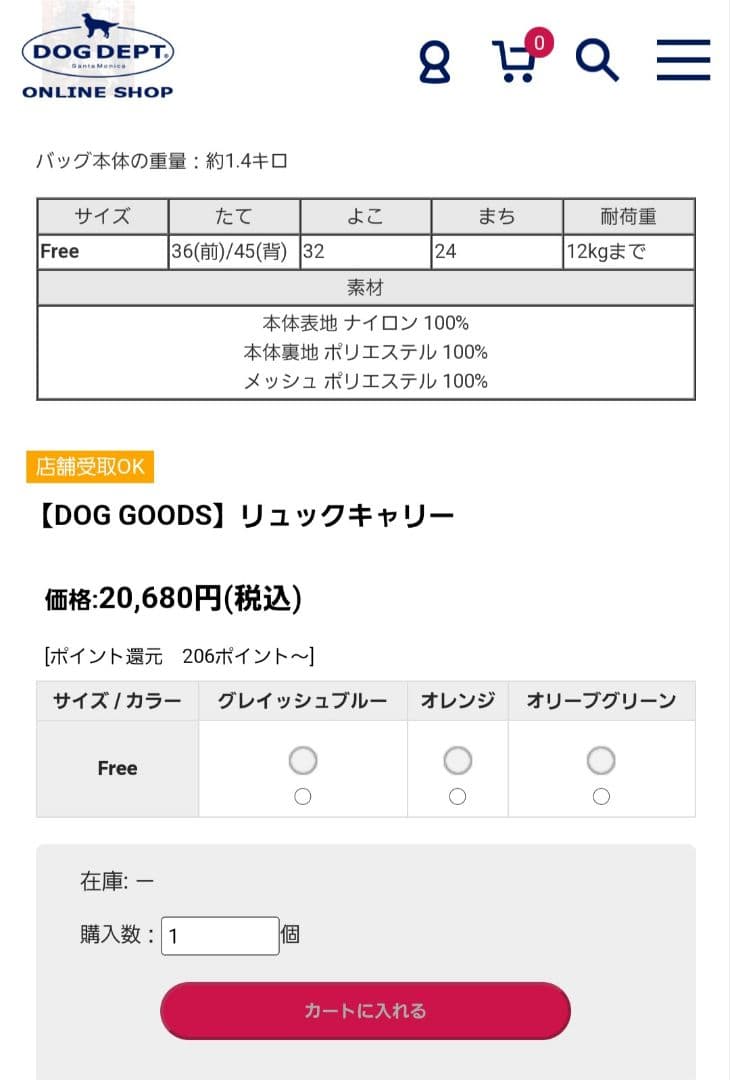The image size is (730, 1080).
Task: Select the グレイッシュブルー color radio button
Action: [x=302, y=797]
